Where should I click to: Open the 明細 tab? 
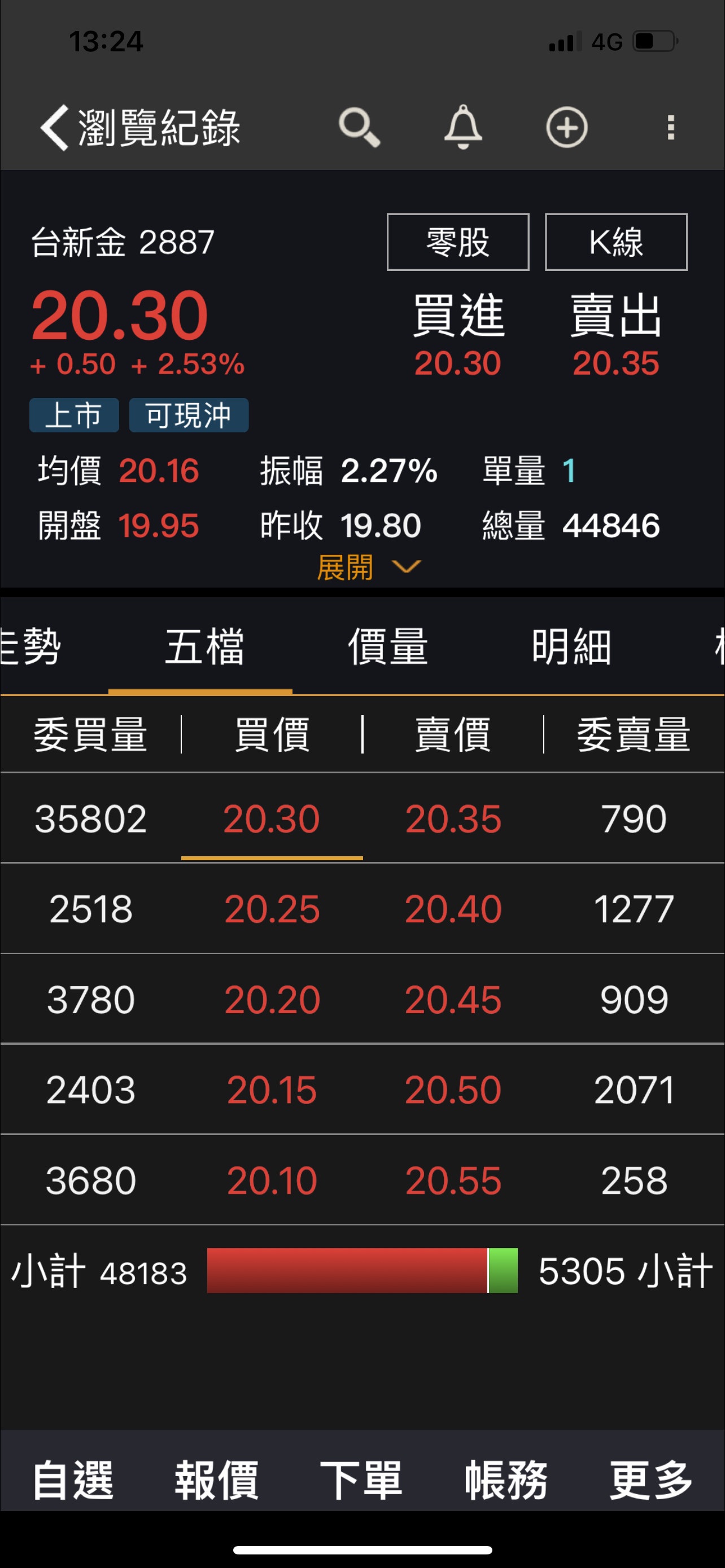pos(571,646)
